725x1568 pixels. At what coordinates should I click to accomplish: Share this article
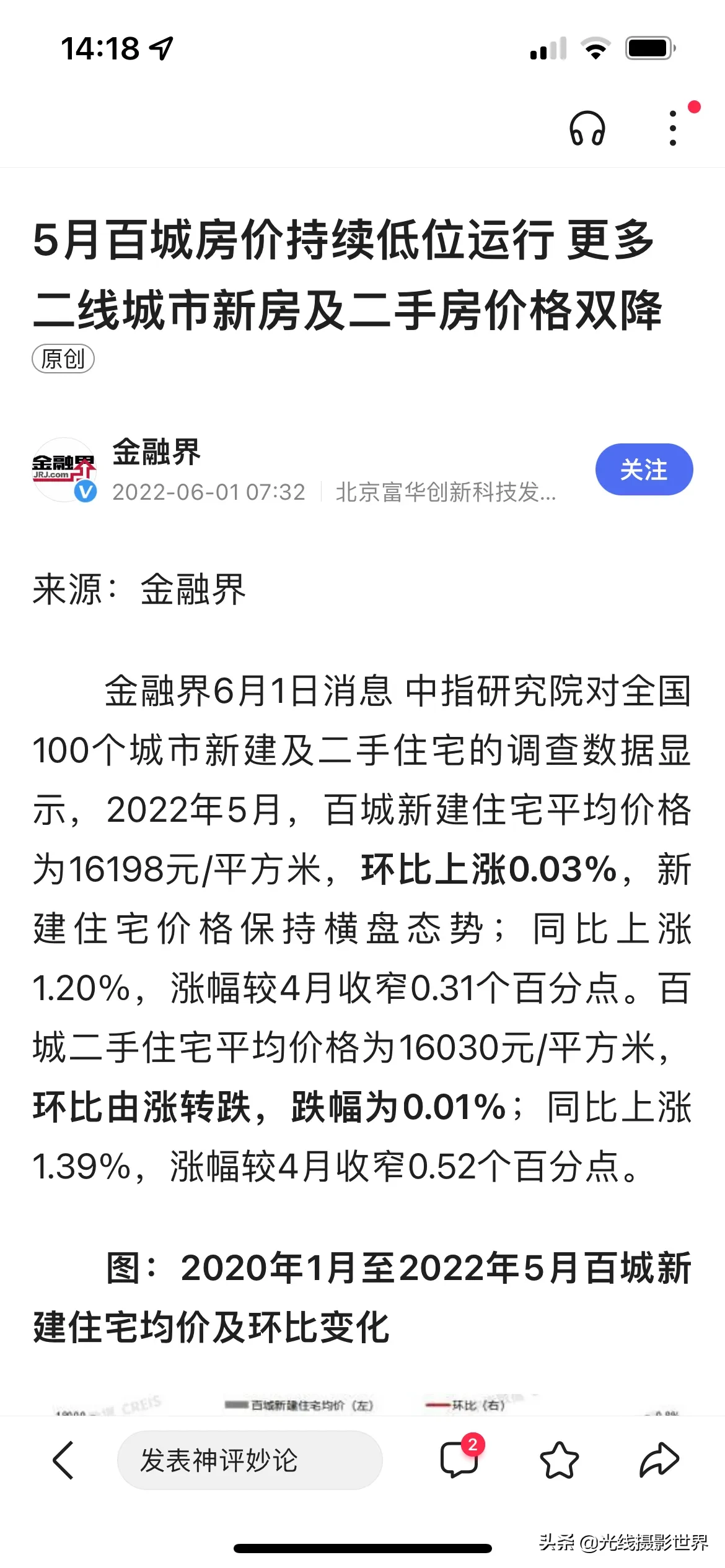click(659, 1460)
